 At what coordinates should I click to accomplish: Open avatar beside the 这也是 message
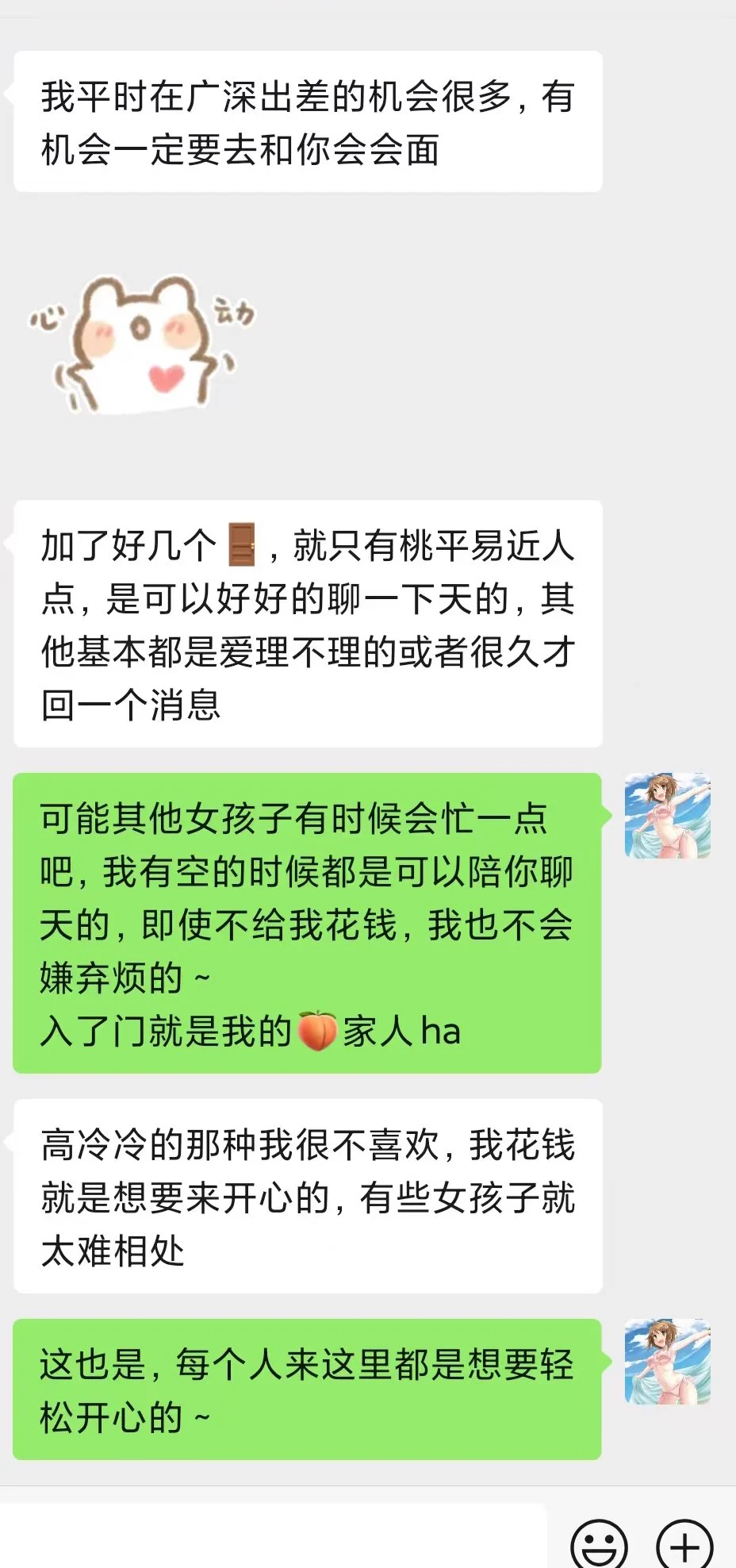[x=667, y=1362]
